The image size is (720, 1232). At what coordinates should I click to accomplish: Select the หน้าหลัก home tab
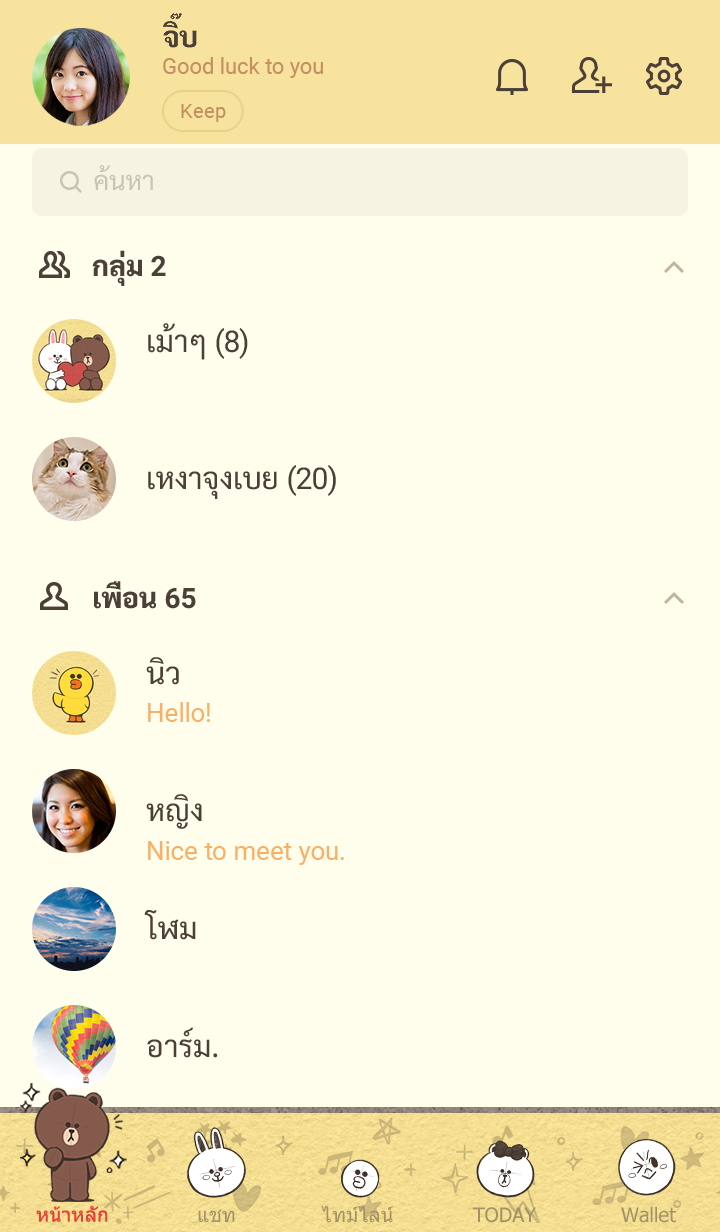(72, 1170)
